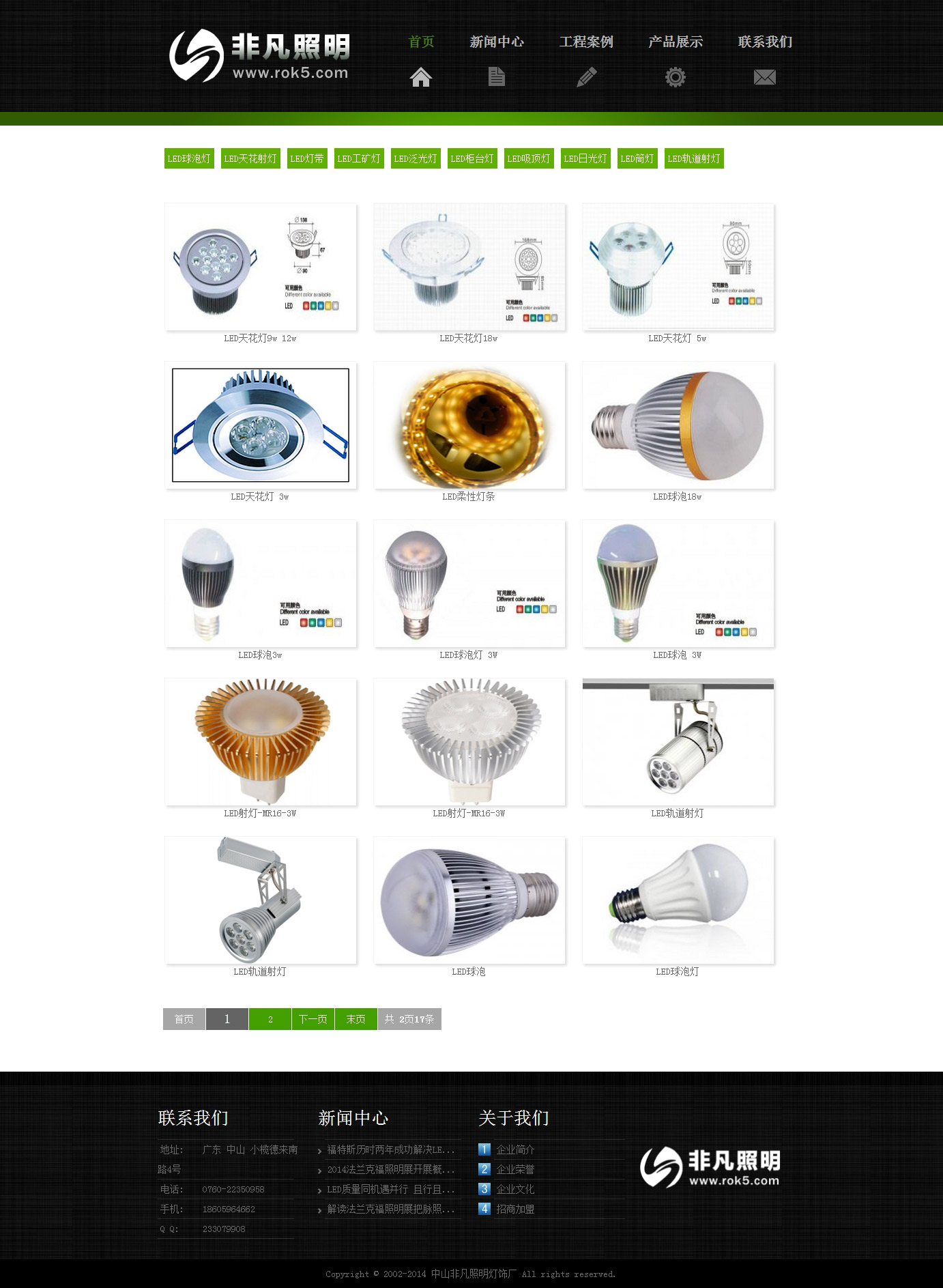Viewport: 943px width, 1288px height.
Task: Go to page 2 of products
Action: coord(270,1019)
